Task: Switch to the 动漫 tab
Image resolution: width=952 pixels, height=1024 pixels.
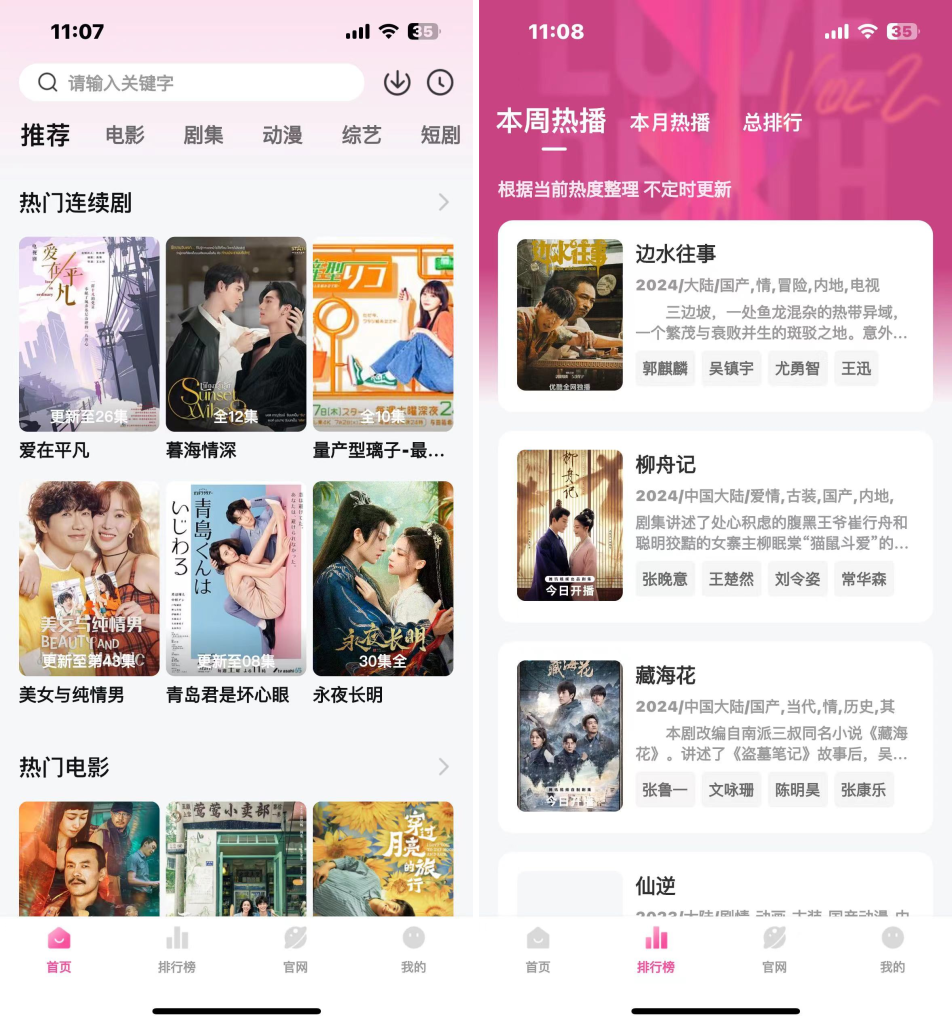Action: 282,135
